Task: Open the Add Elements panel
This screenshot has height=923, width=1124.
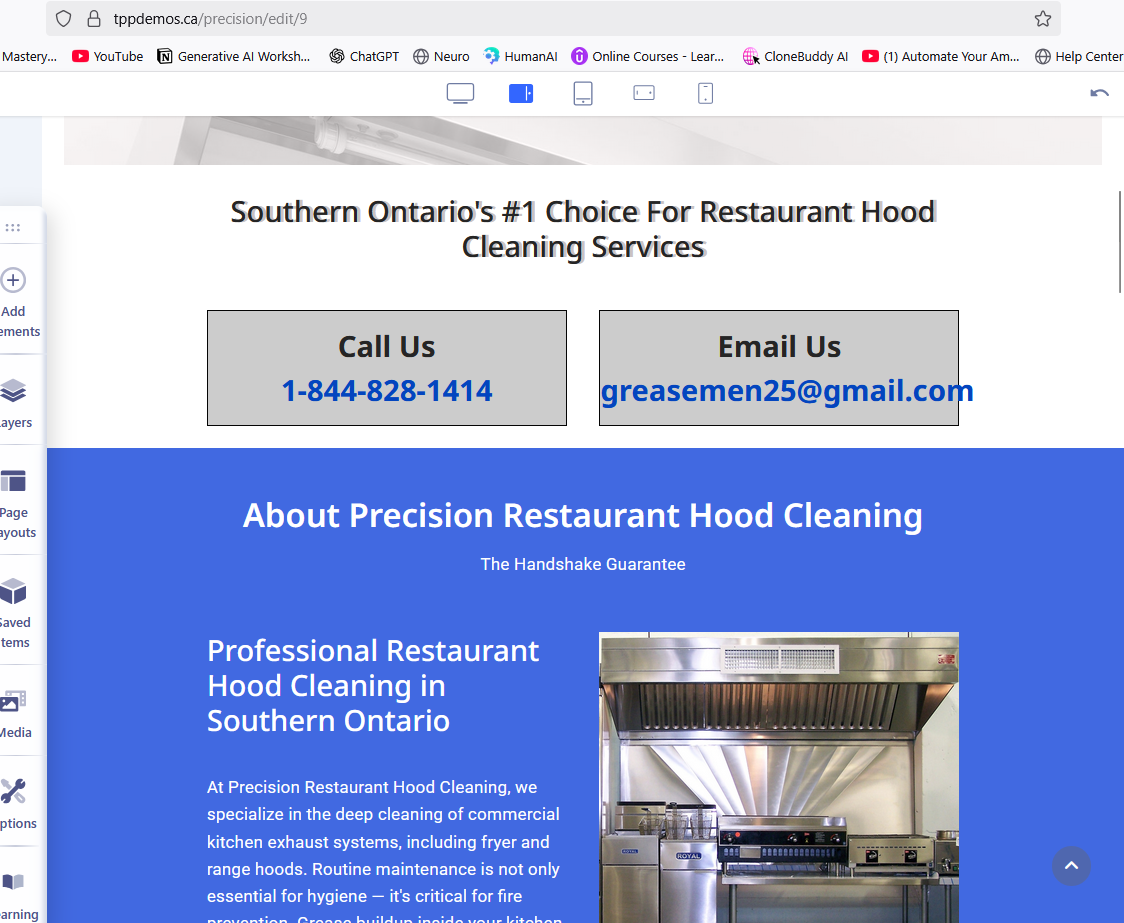Action: pyautogui.click(x=14, y=295)
